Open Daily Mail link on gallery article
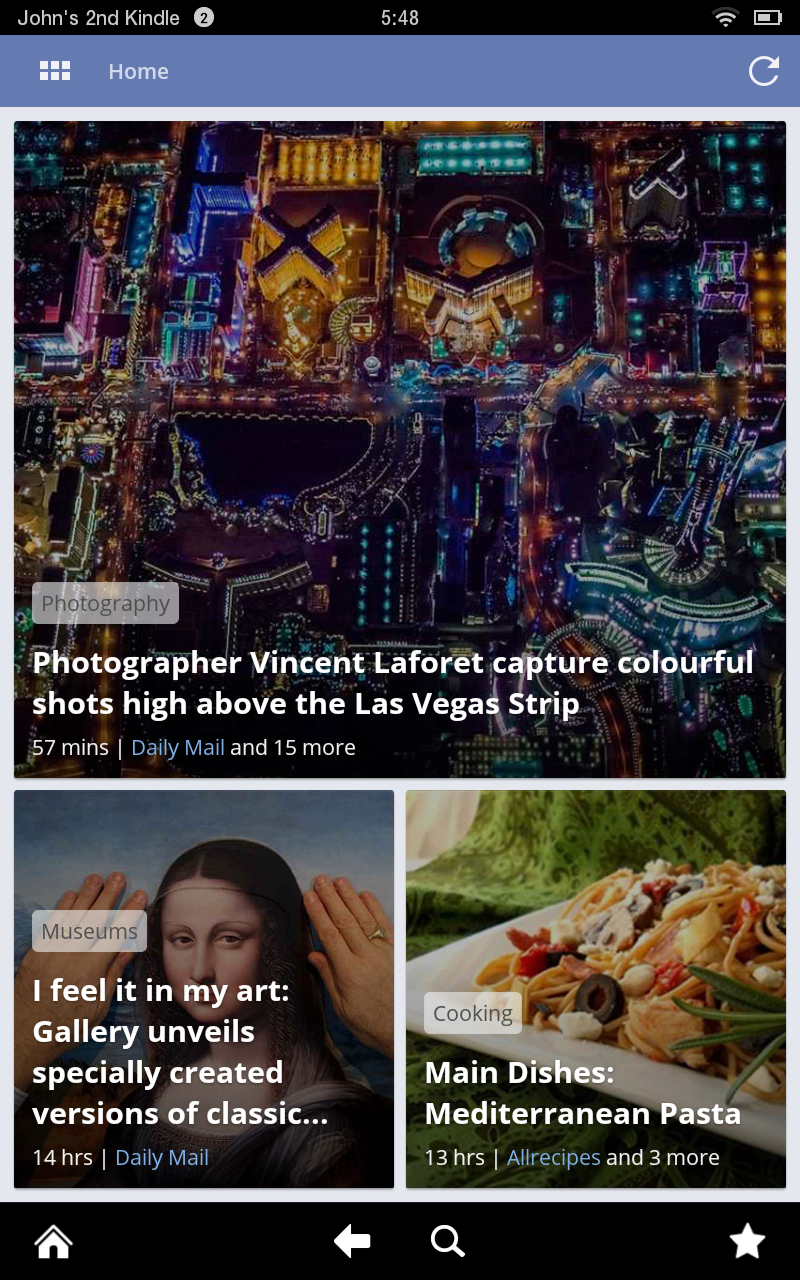The height and width of the screenshot is (1280, 800). coord(161,1157)
